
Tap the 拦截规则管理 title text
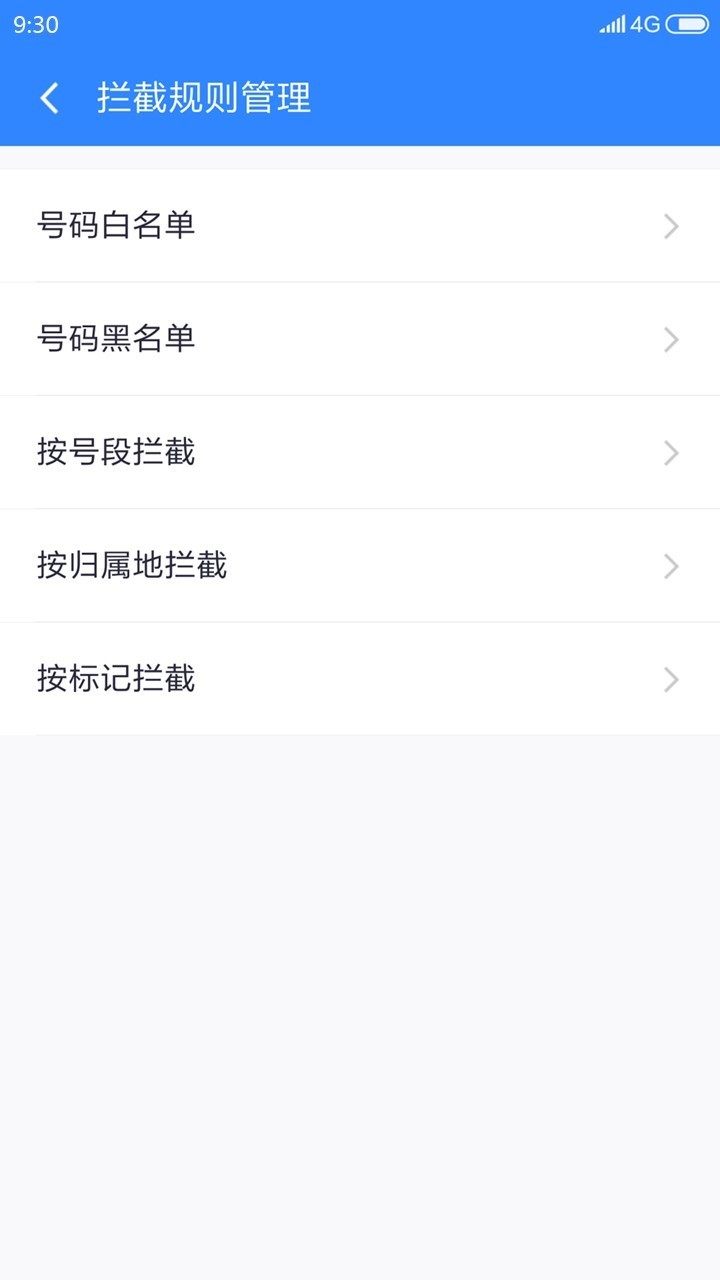(203, 99)
